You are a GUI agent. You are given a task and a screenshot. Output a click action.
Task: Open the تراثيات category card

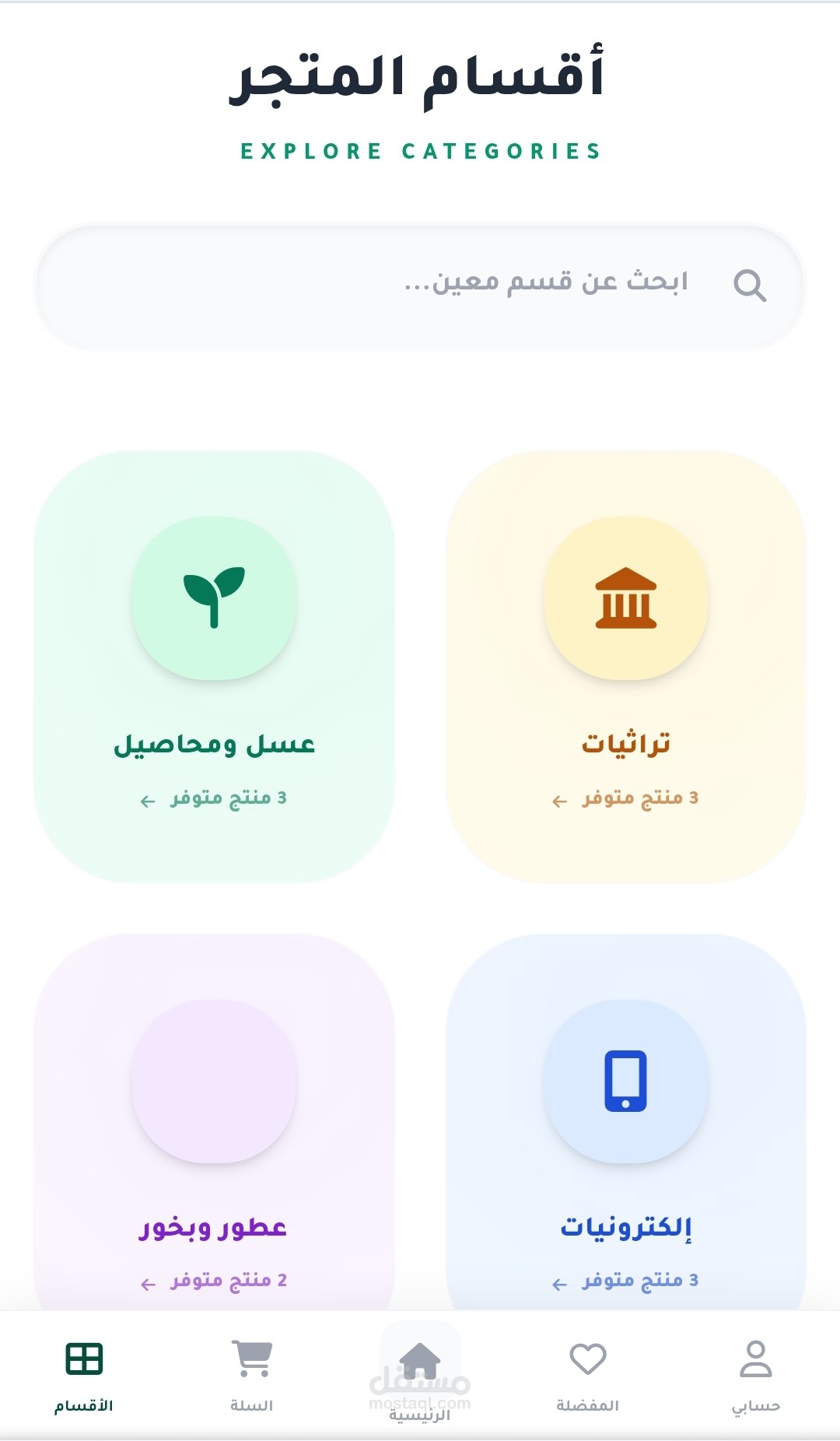coord(626,666)
